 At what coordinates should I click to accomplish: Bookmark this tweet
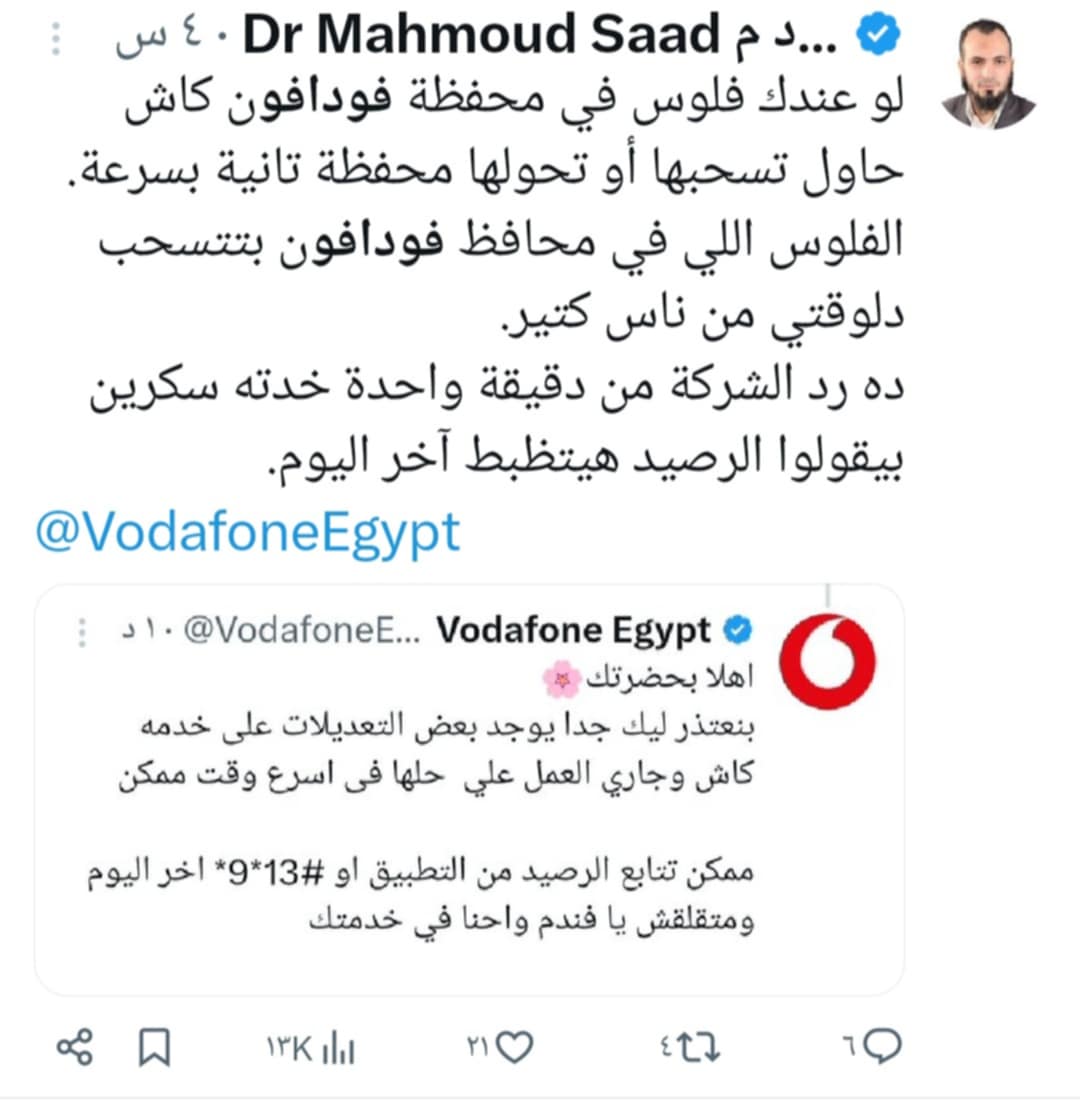[x=153, y=1047]
